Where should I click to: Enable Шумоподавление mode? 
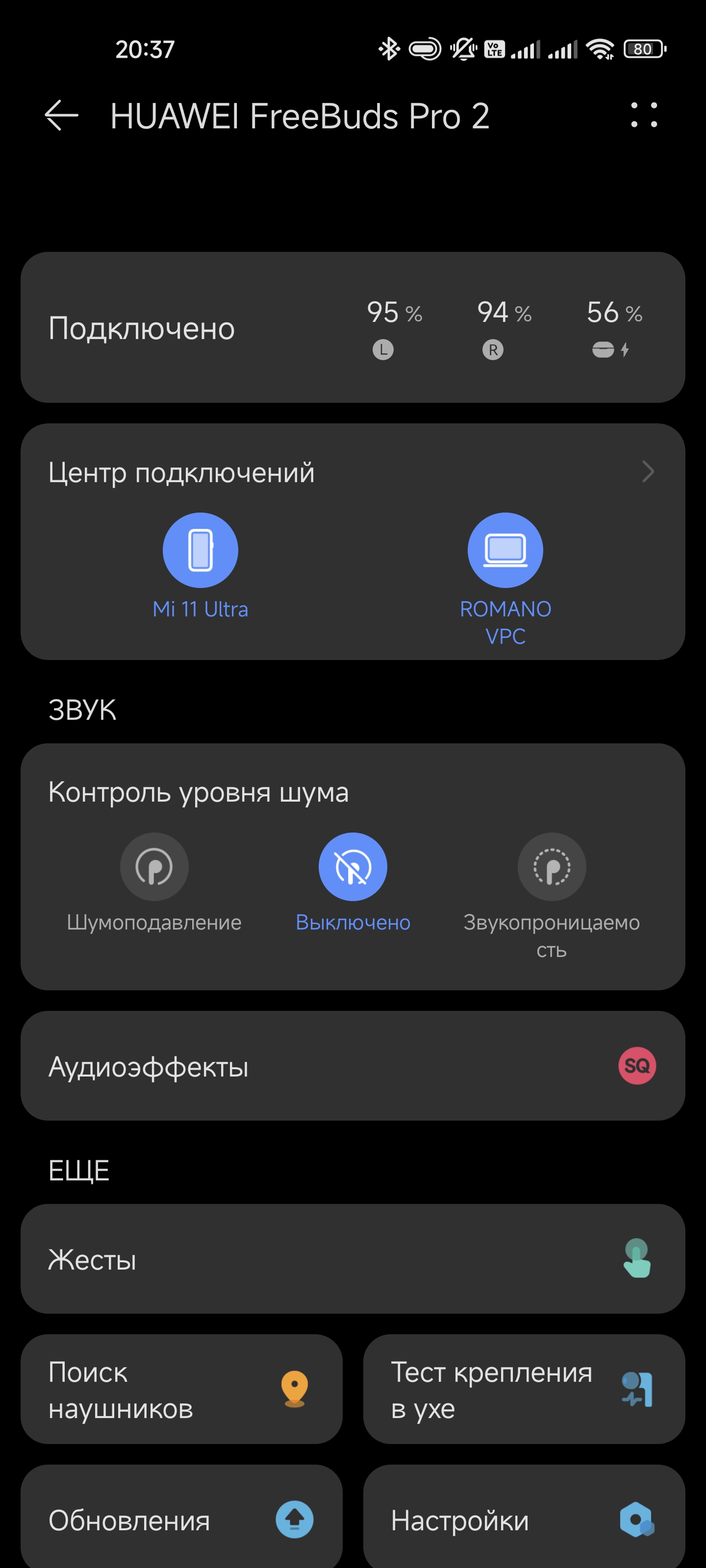154,867
